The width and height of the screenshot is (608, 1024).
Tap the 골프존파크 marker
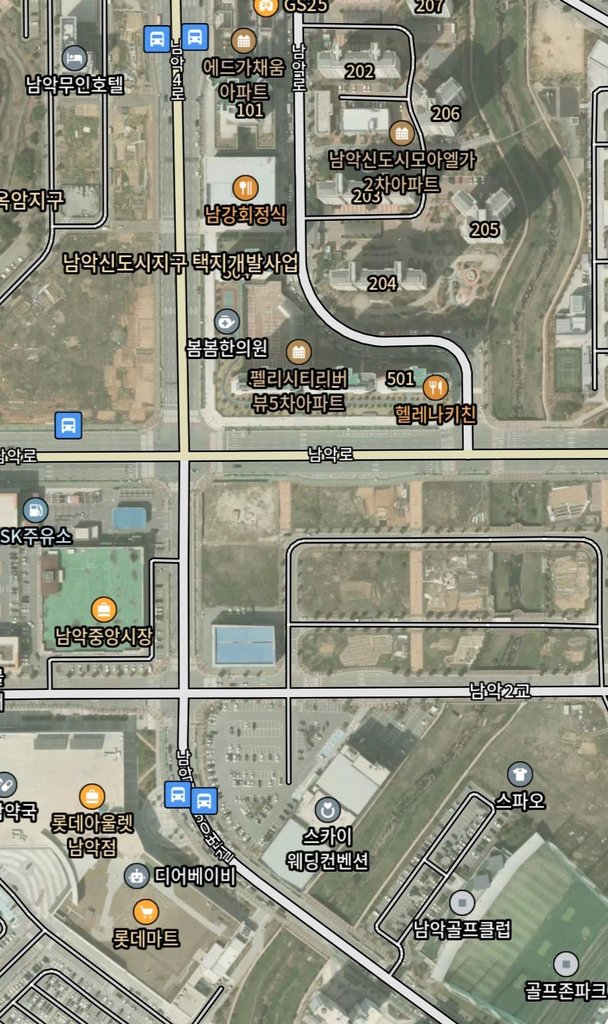[x=566, y=964]
